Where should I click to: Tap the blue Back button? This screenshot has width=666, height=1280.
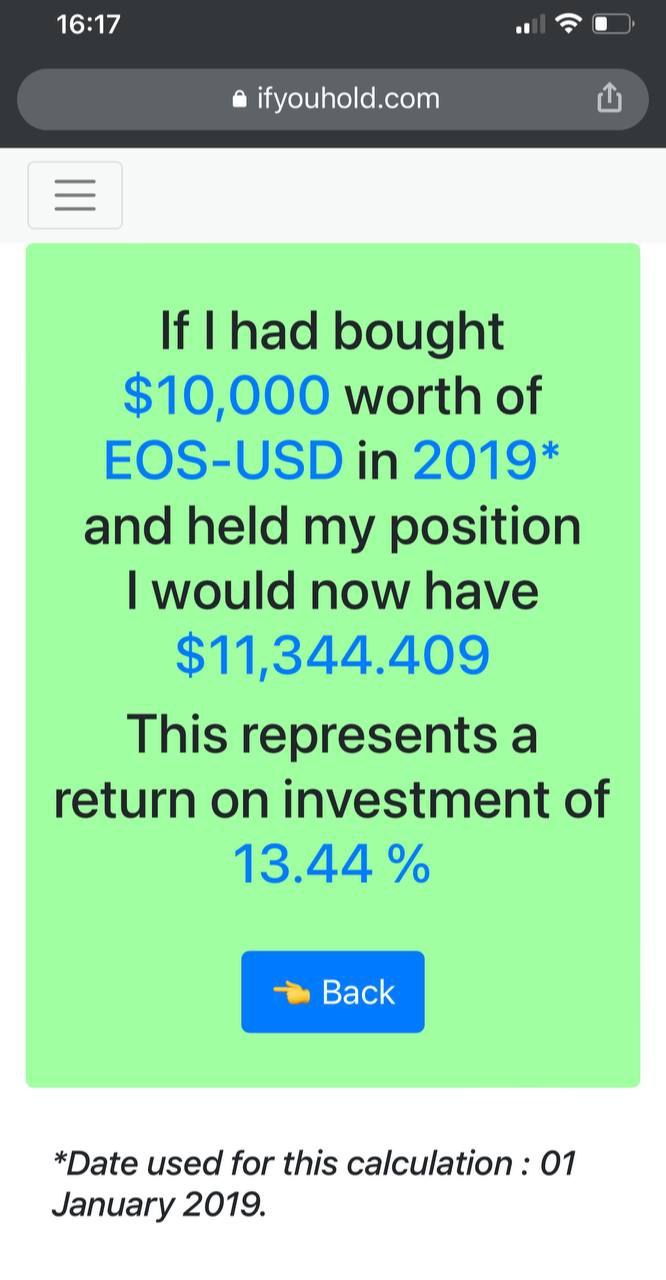[x=333, y=992]
